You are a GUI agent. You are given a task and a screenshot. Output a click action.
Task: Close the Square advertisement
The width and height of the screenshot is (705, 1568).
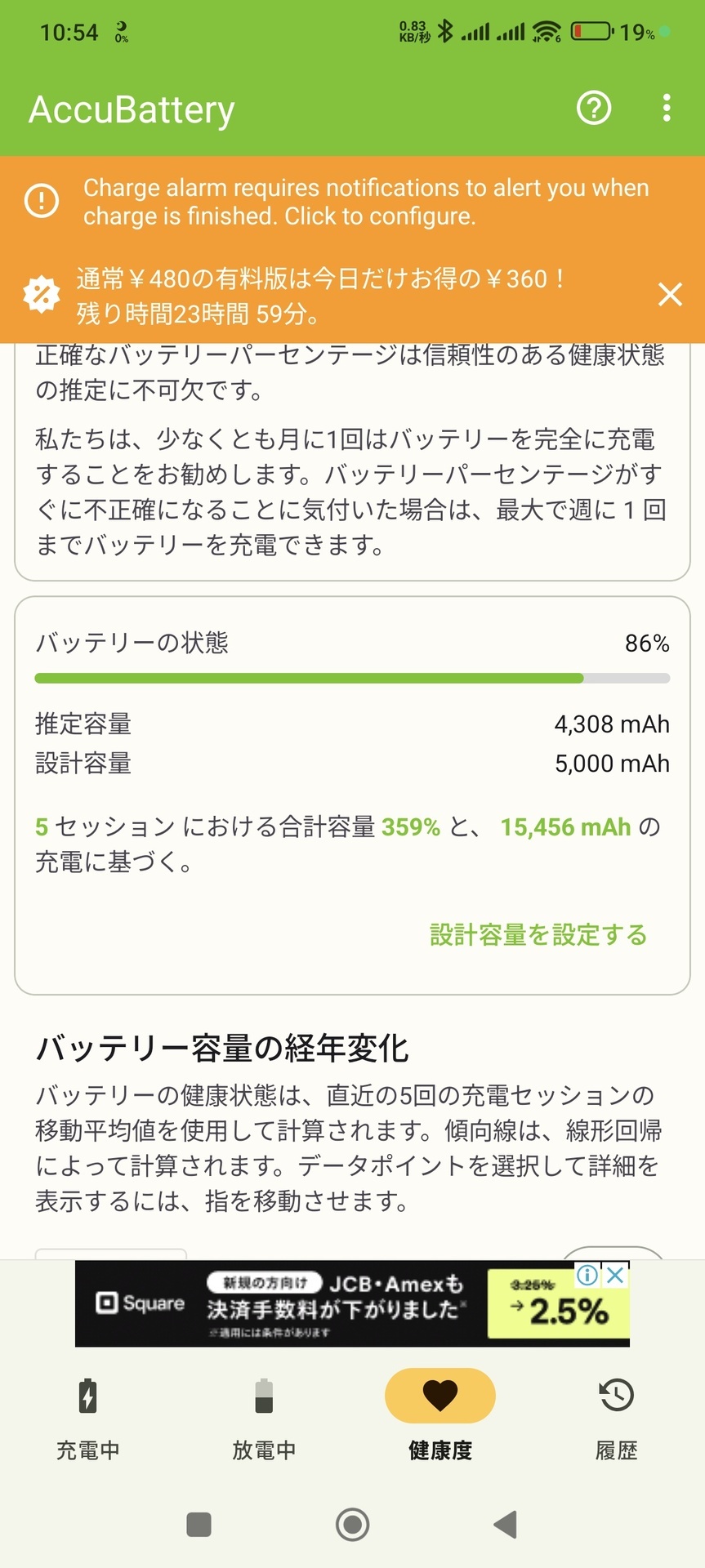616,1275
